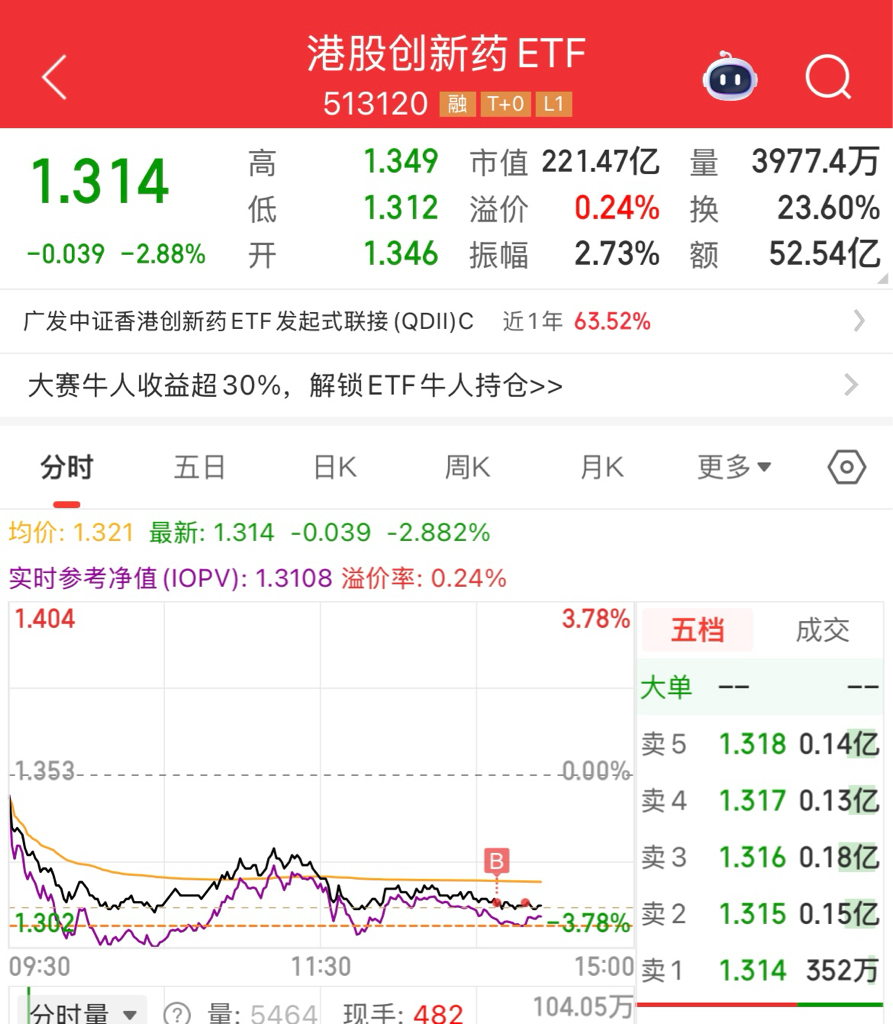This screenshot has height=1024, width=893.
Task: Open chart settings via the gear icon
Action: (x=845, y=466)
